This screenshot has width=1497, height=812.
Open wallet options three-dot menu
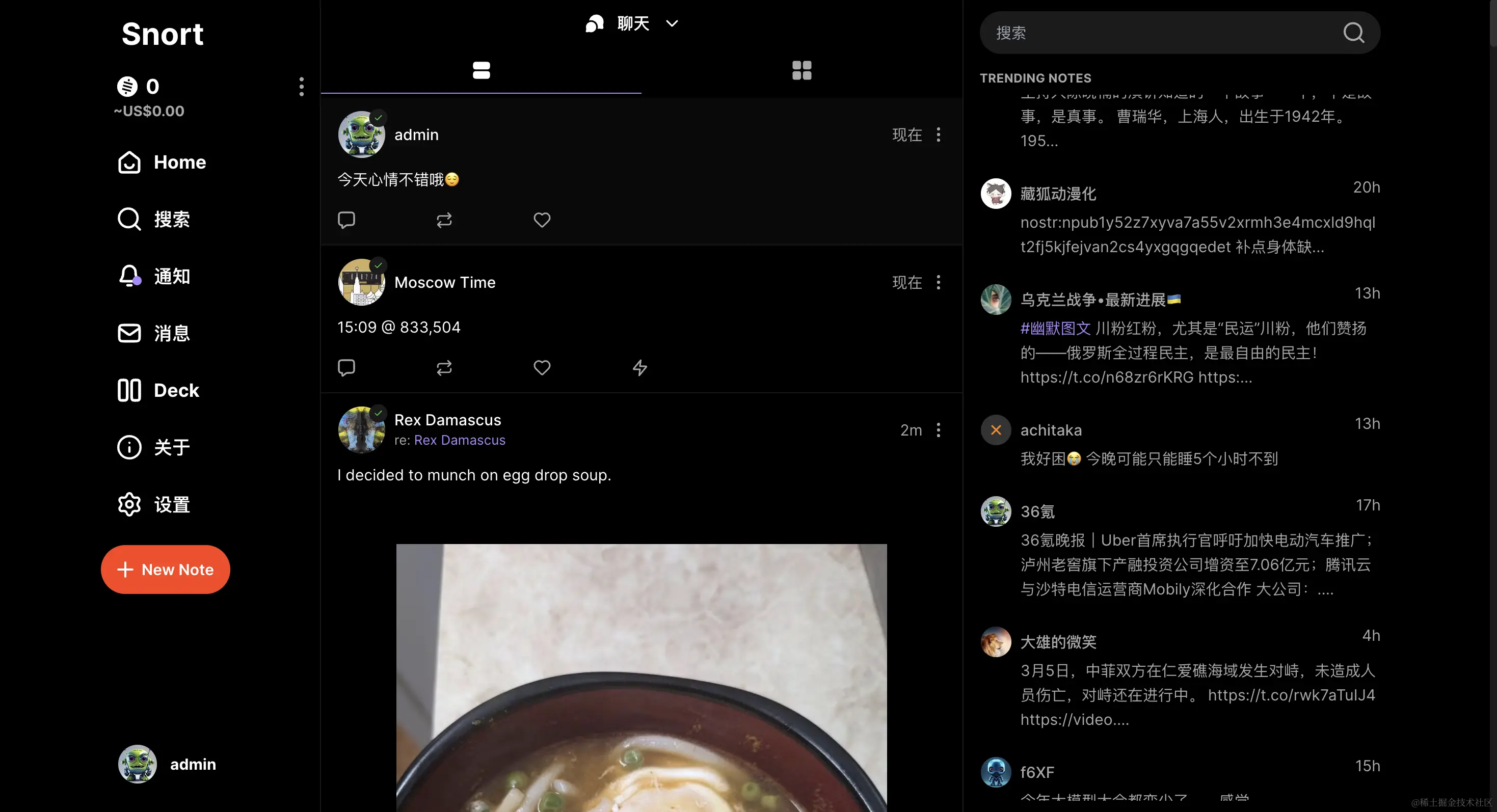[301, 87]
